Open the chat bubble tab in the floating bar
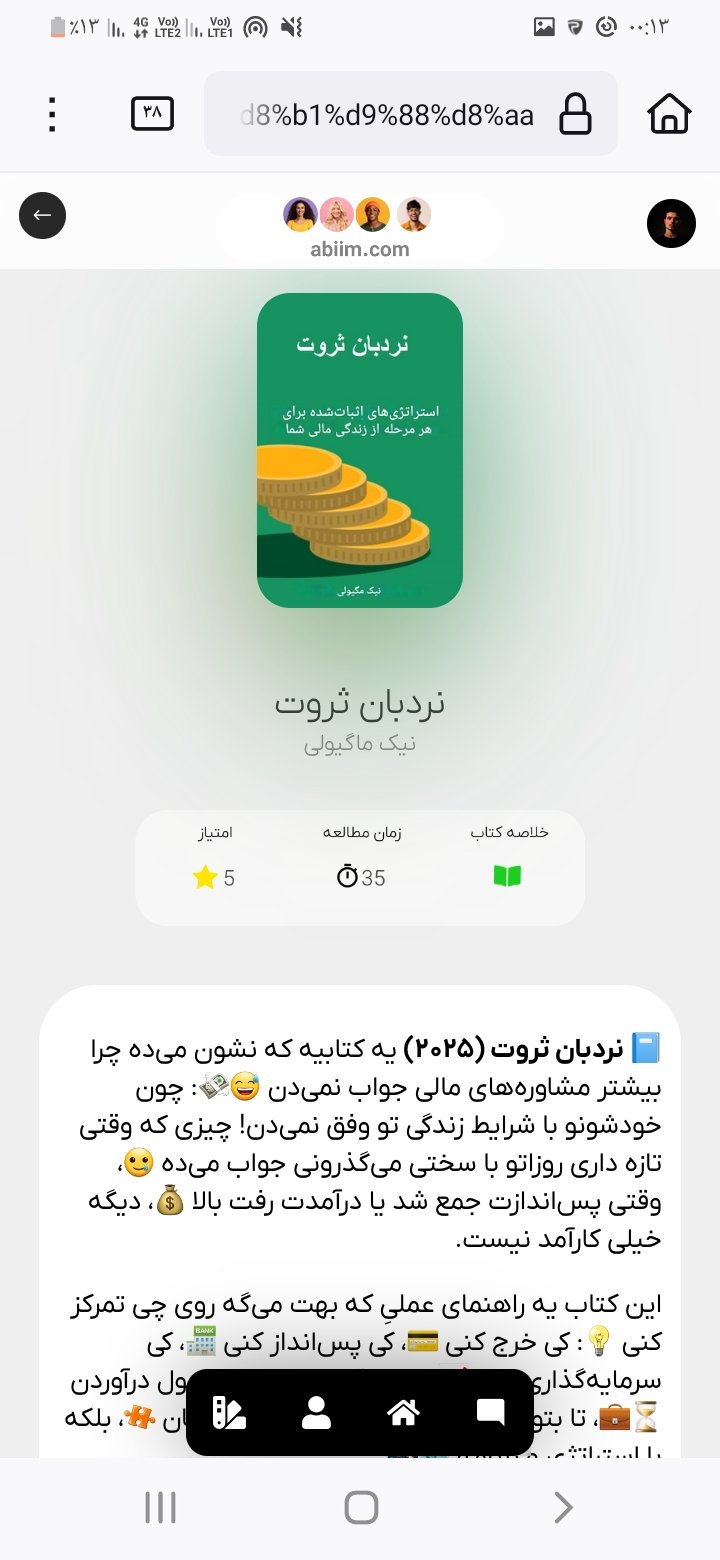The height and width of the screenshot is (1560, 720). pos(490,1412)
